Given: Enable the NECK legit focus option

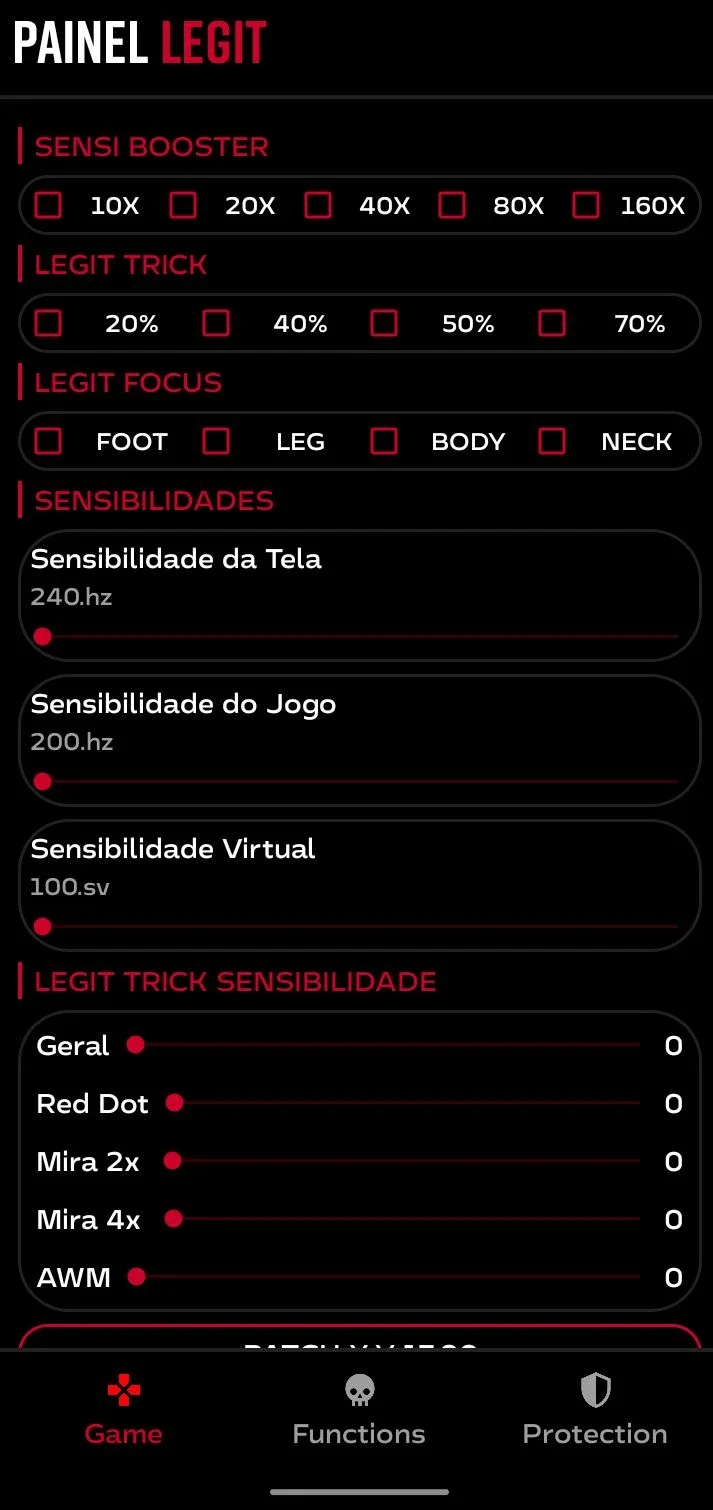Looking at the screenshot, I should pyautogui.click(x=552, y=442).
